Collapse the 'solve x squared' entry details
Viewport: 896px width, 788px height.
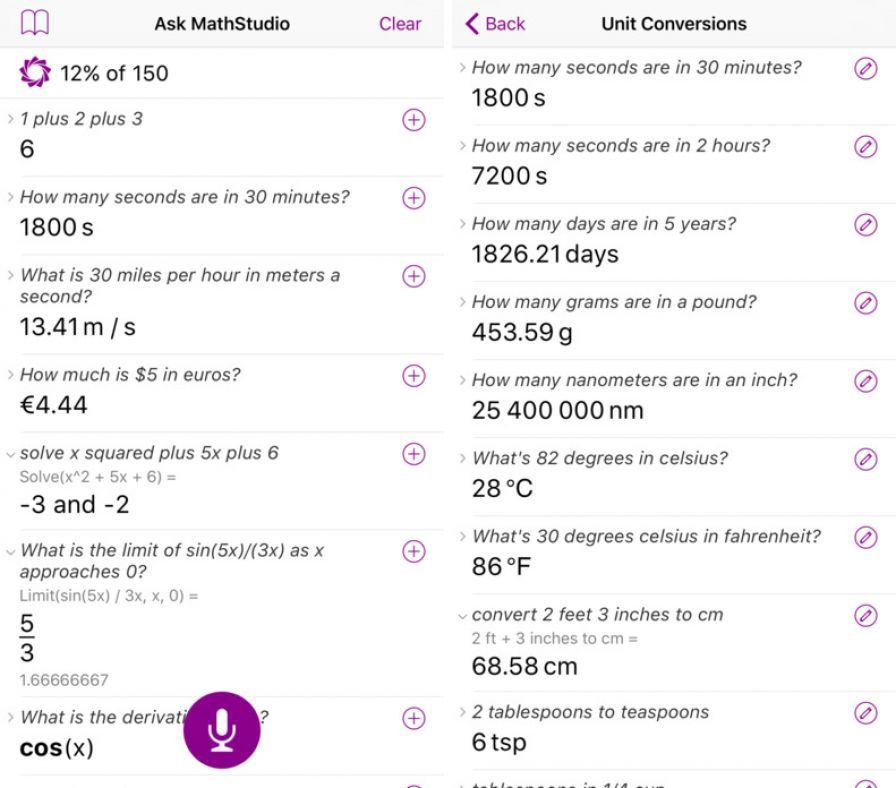[11, 454]
